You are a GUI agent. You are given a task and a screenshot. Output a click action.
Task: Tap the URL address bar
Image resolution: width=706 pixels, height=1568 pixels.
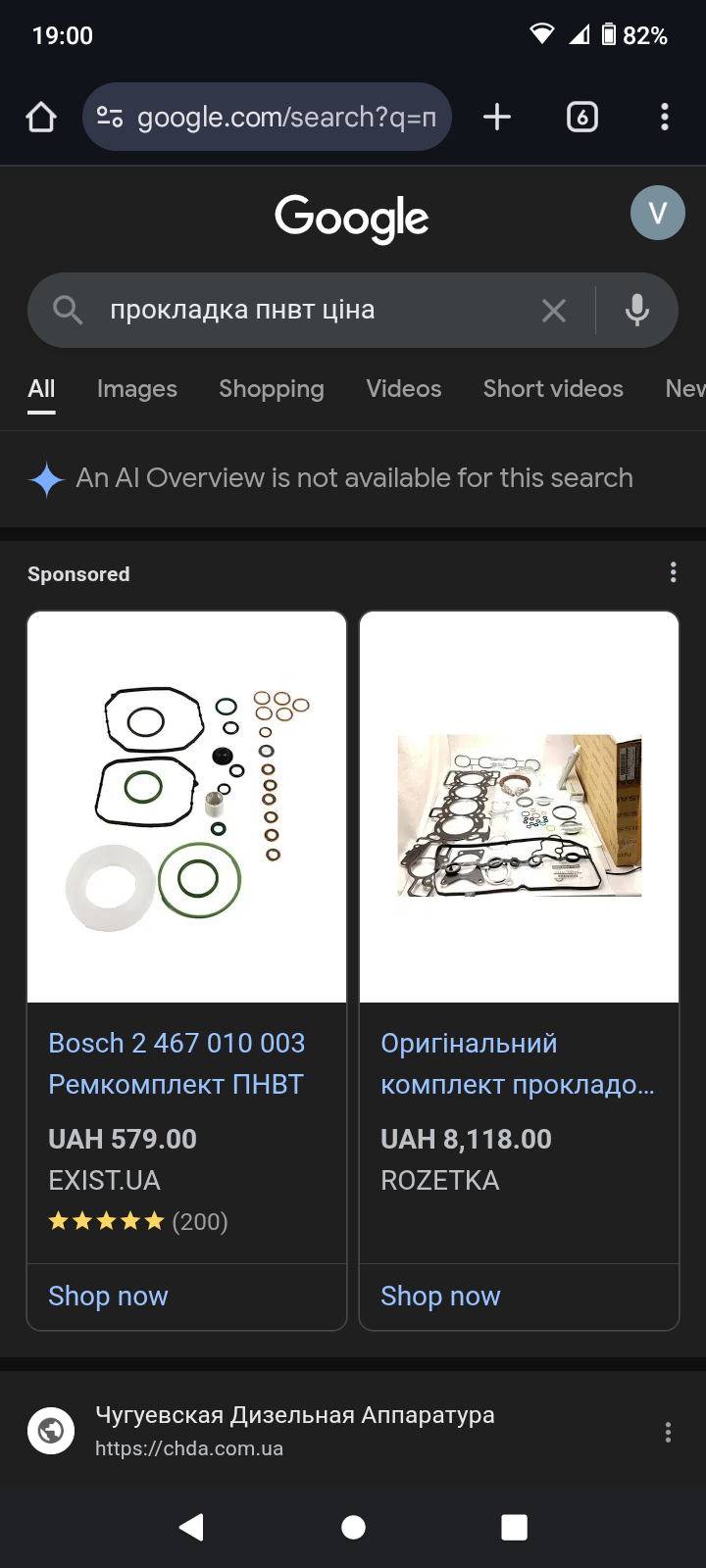click(x=284, y=118)
